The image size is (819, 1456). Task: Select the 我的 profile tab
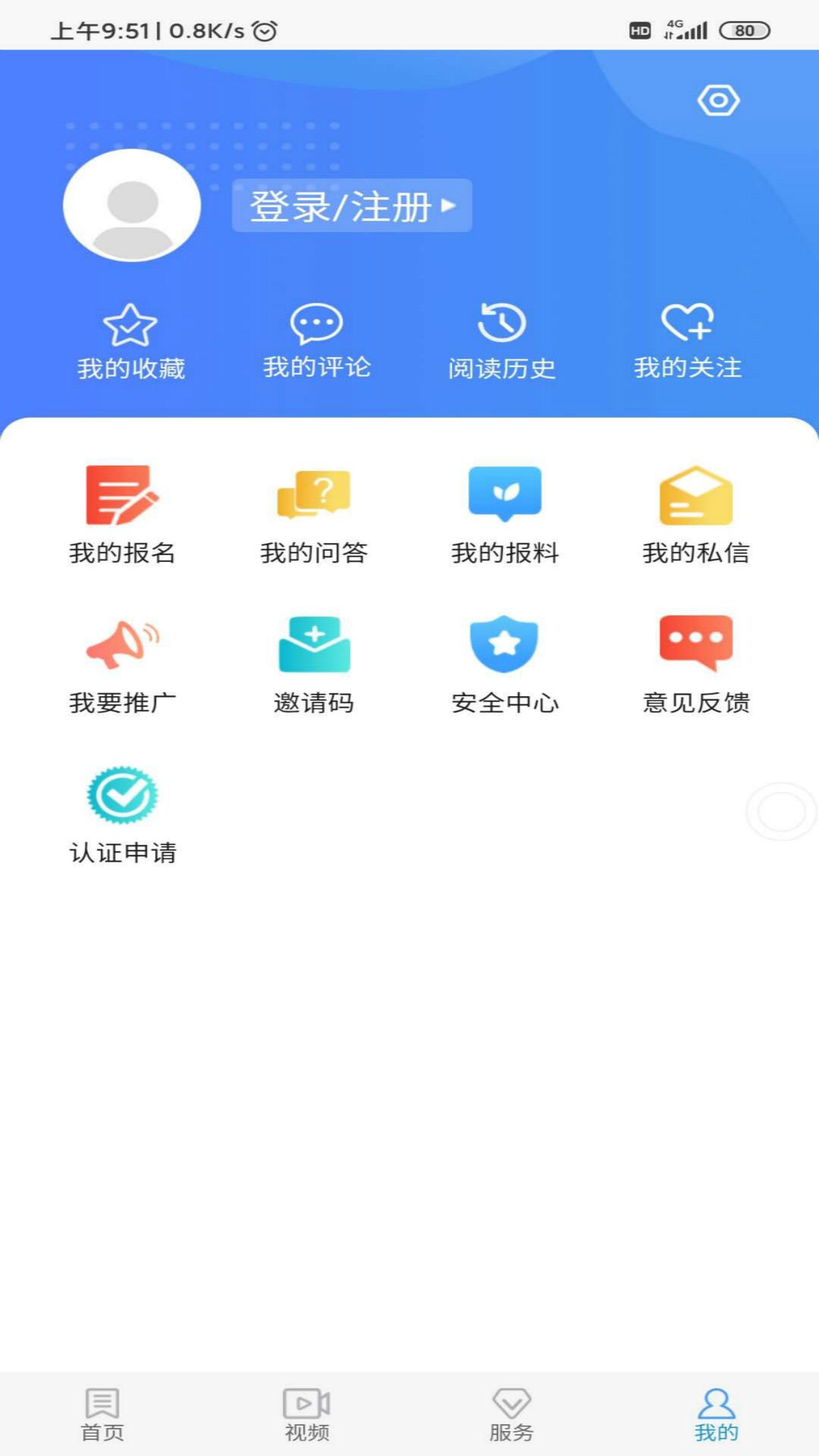(716, 1414)
